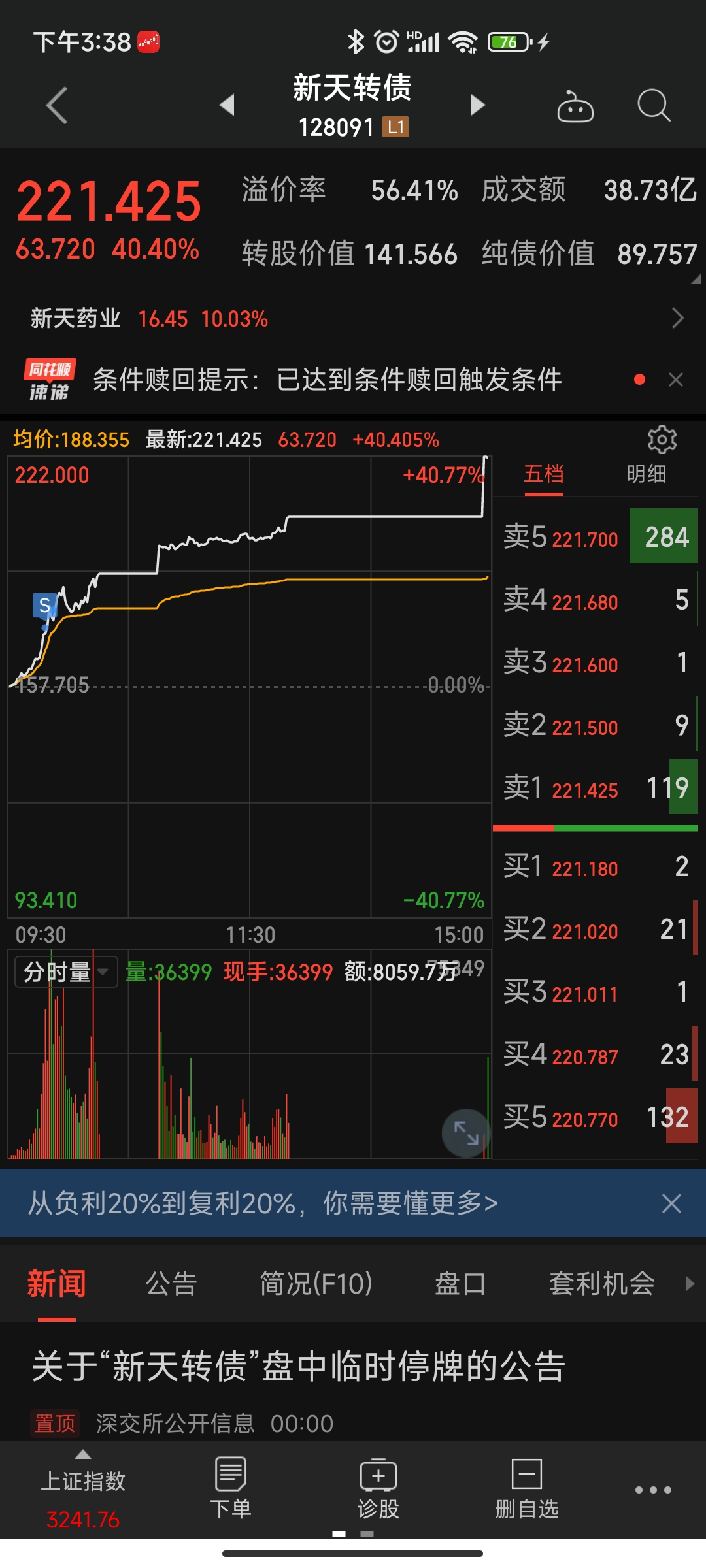Screen dimensions: 706x1568
Task: Switch to the next stock with right triangle
Action: (x=478, y=105)
